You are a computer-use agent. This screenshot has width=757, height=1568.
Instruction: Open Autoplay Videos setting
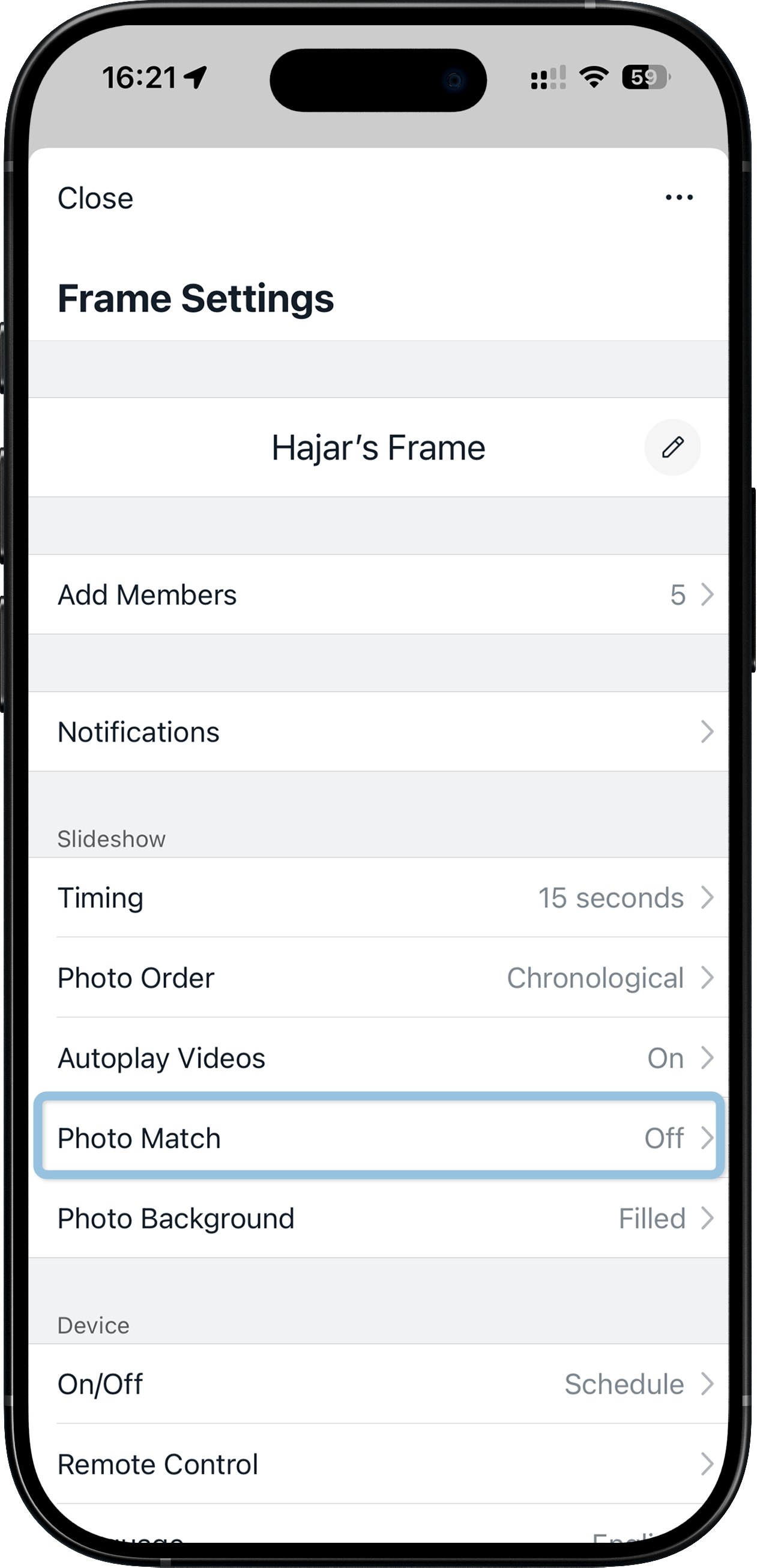coord(378,1059)
